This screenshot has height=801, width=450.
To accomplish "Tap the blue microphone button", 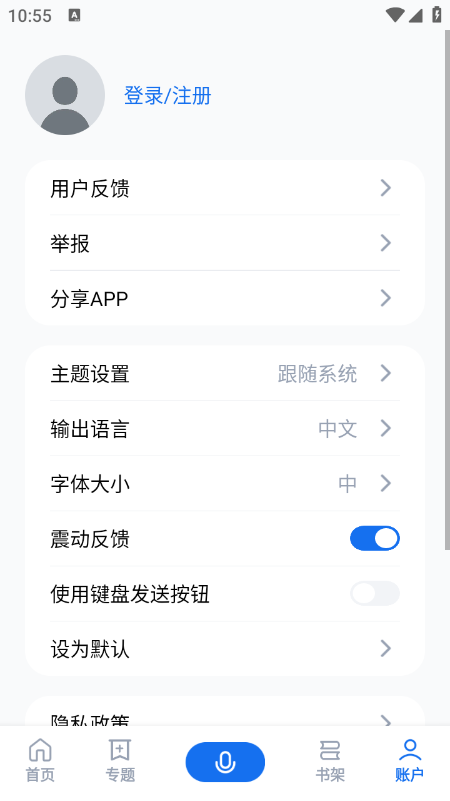I will [225, 762].
